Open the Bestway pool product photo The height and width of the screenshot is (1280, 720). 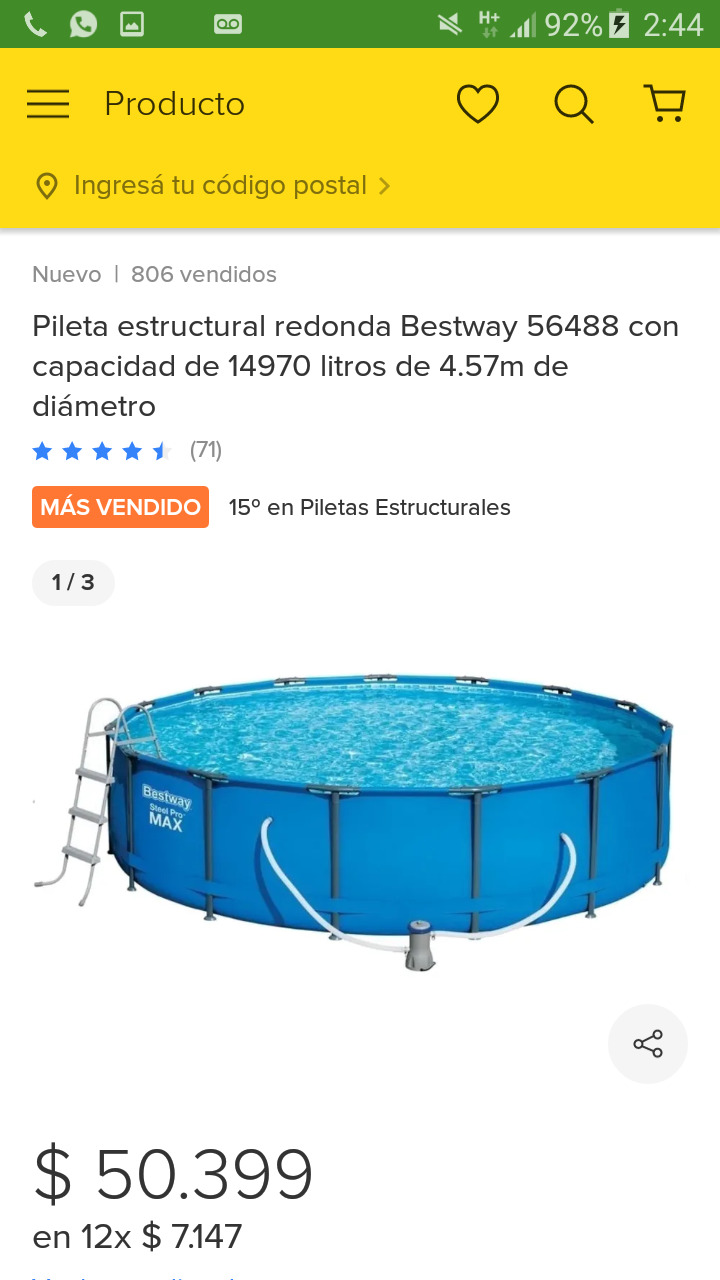(360, 820)
